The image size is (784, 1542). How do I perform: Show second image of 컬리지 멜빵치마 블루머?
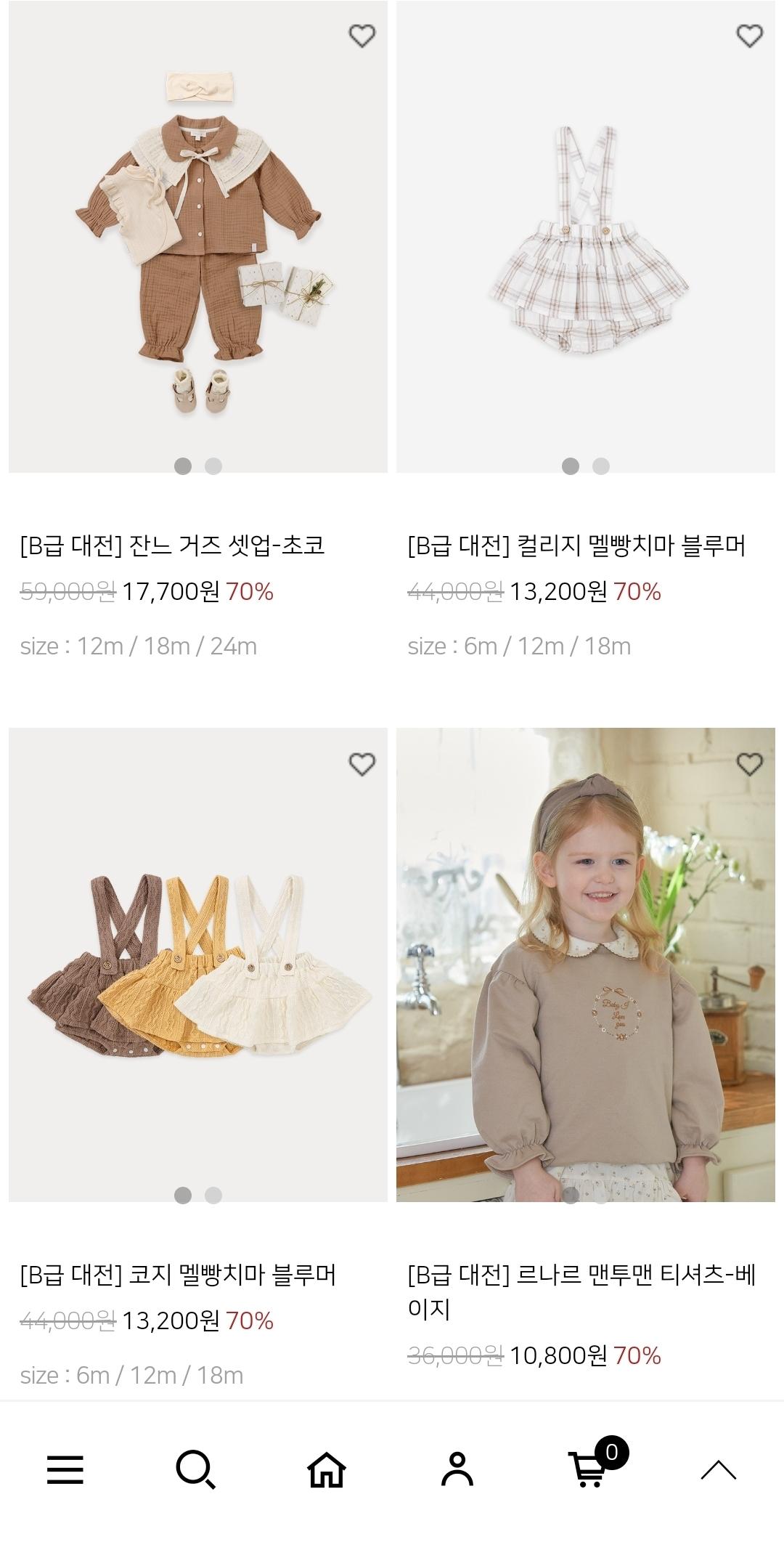(601, 466)
